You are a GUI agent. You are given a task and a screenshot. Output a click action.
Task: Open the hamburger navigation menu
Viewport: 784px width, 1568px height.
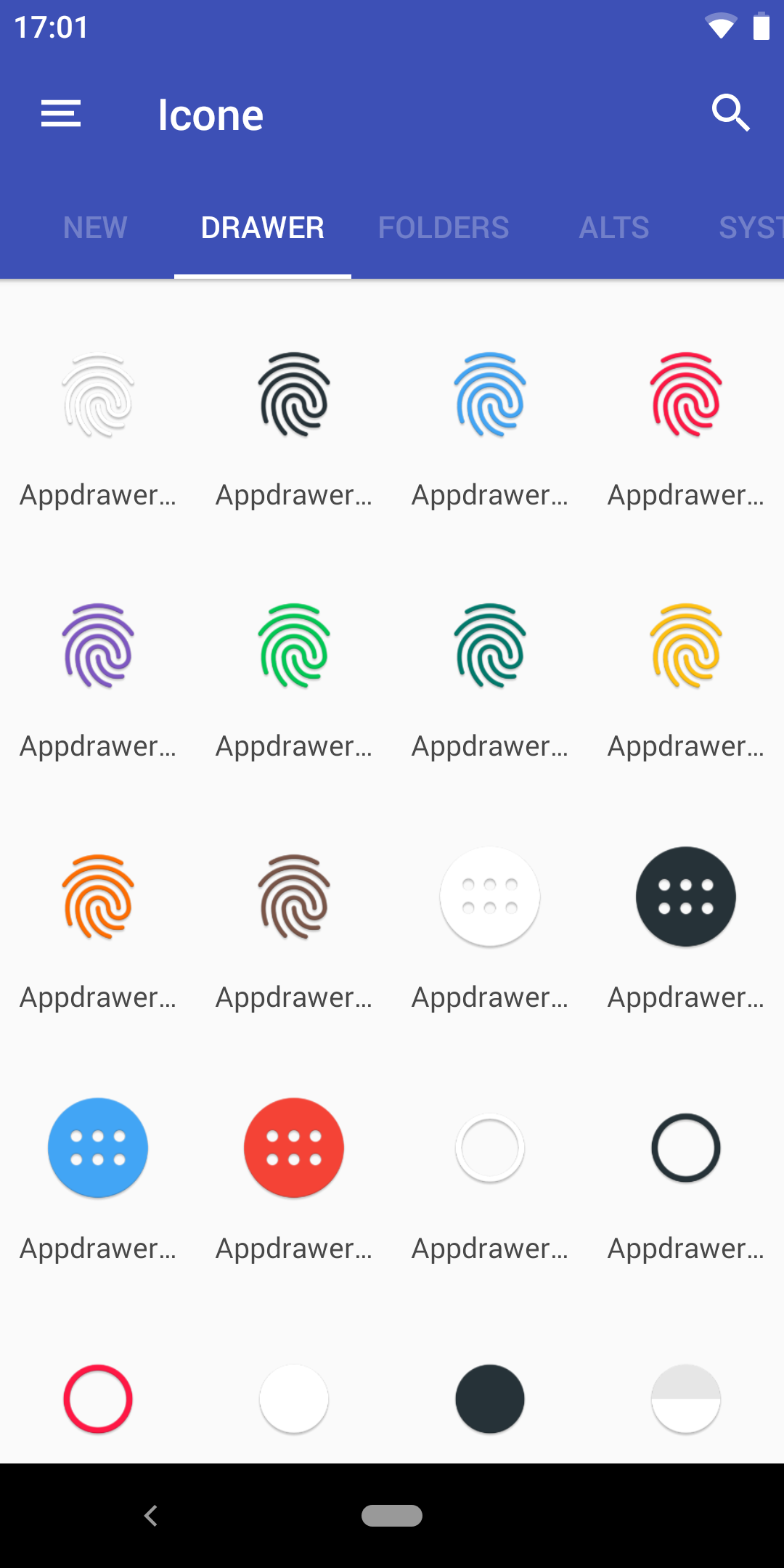61,114
